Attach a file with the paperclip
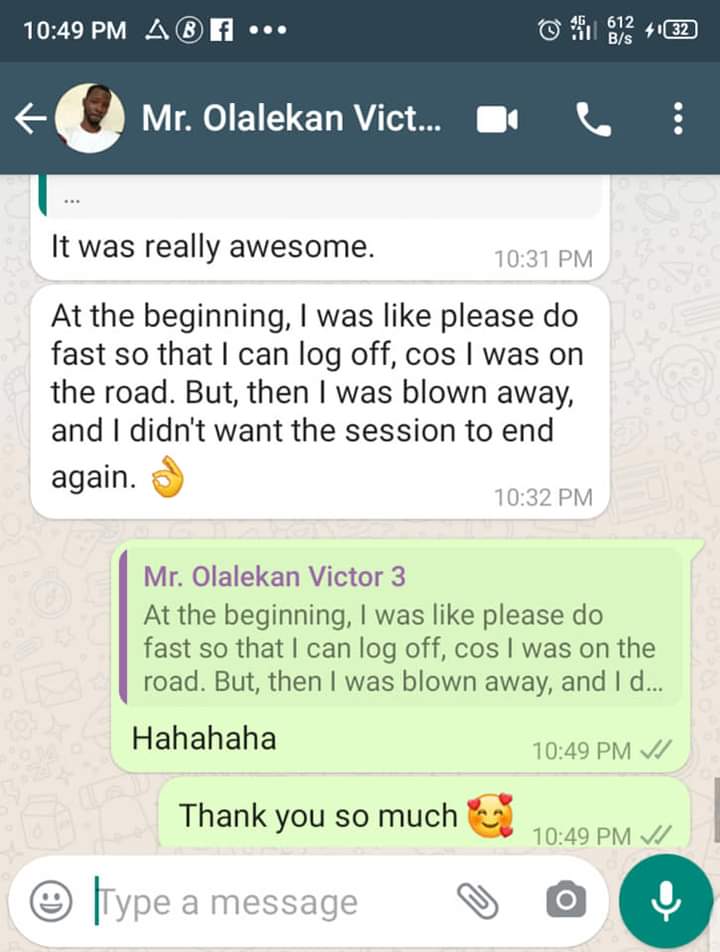Image resolution: width=720 pixels, height=952 pixels. point(478,902)
